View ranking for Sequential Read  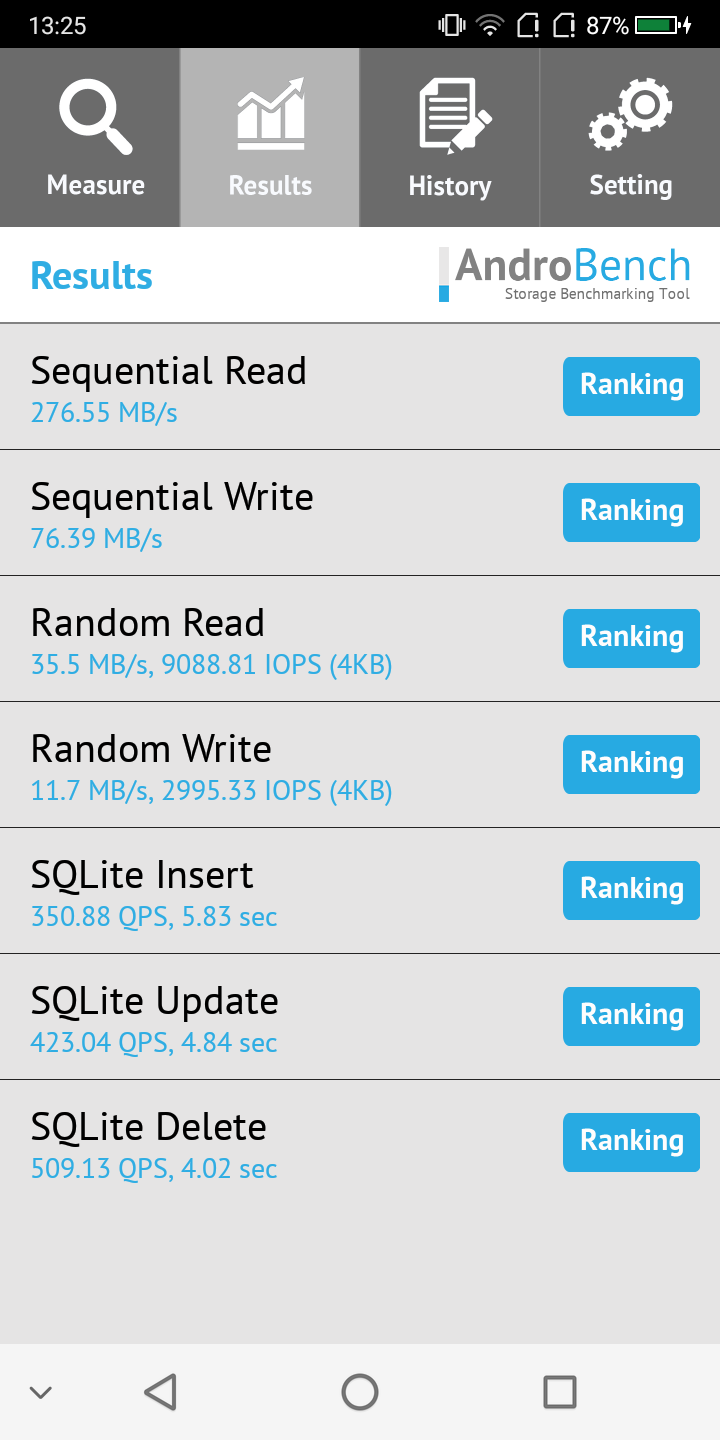[x=631, y=386]
